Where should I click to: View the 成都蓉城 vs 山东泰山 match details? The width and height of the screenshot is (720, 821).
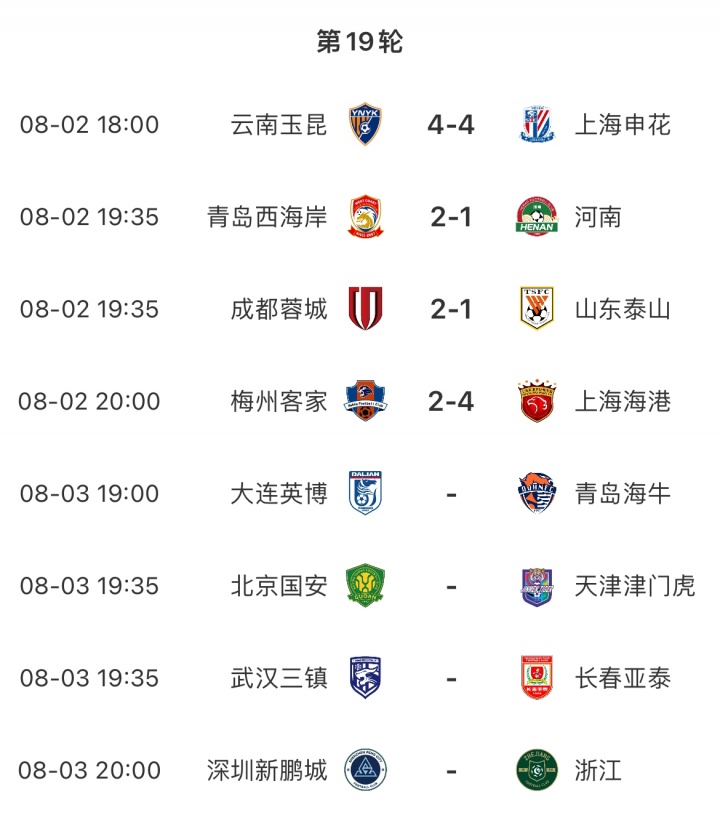pyautogui.click(x=450, y=309)
